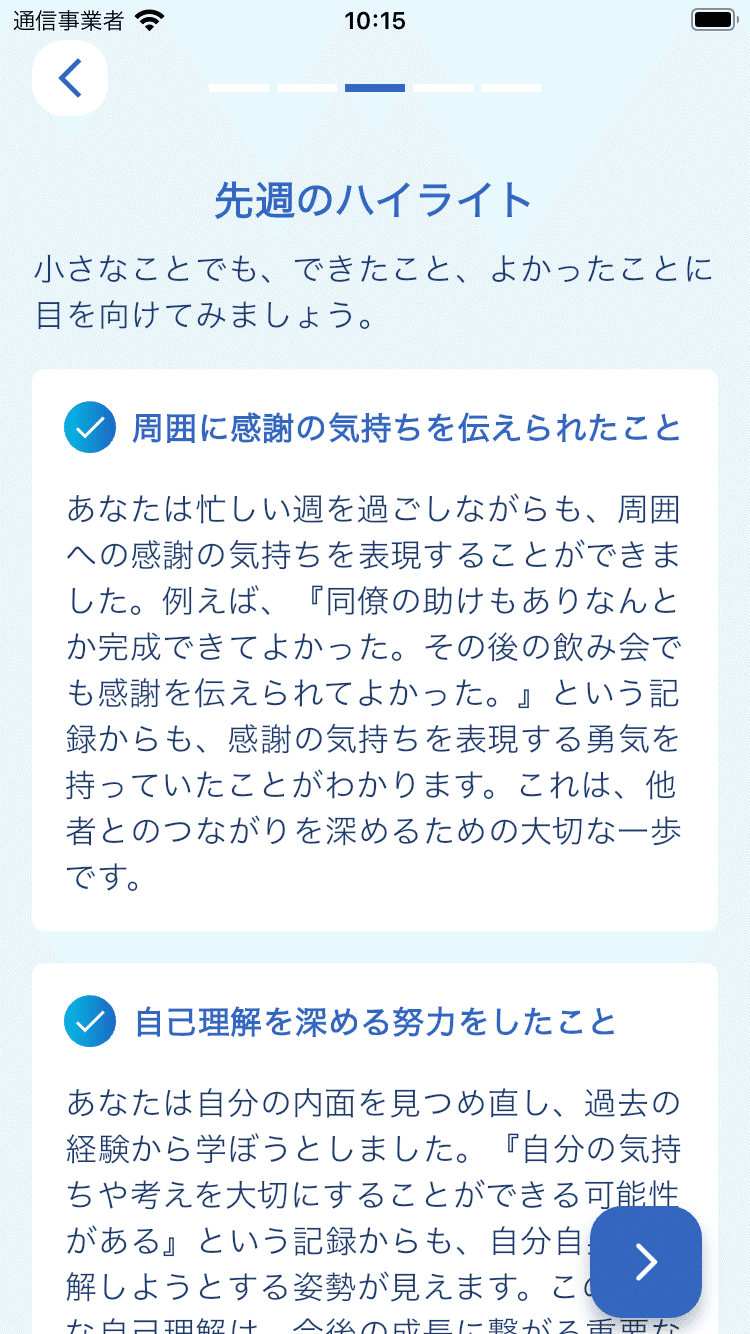Tap the back arrow at top left
The width and height of the screenshot is (750, 1334).
coord(69,78)
